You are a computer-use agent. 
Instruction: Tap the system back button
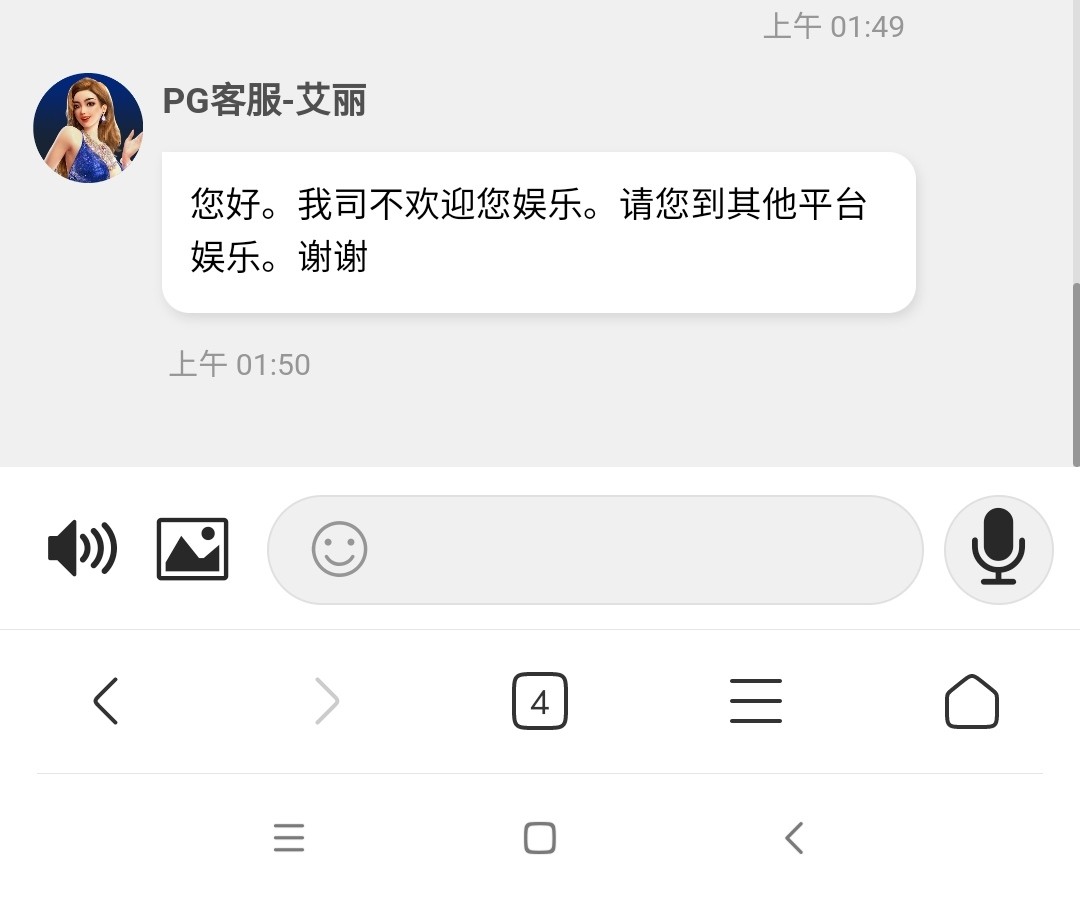click(x=794, y=837)
